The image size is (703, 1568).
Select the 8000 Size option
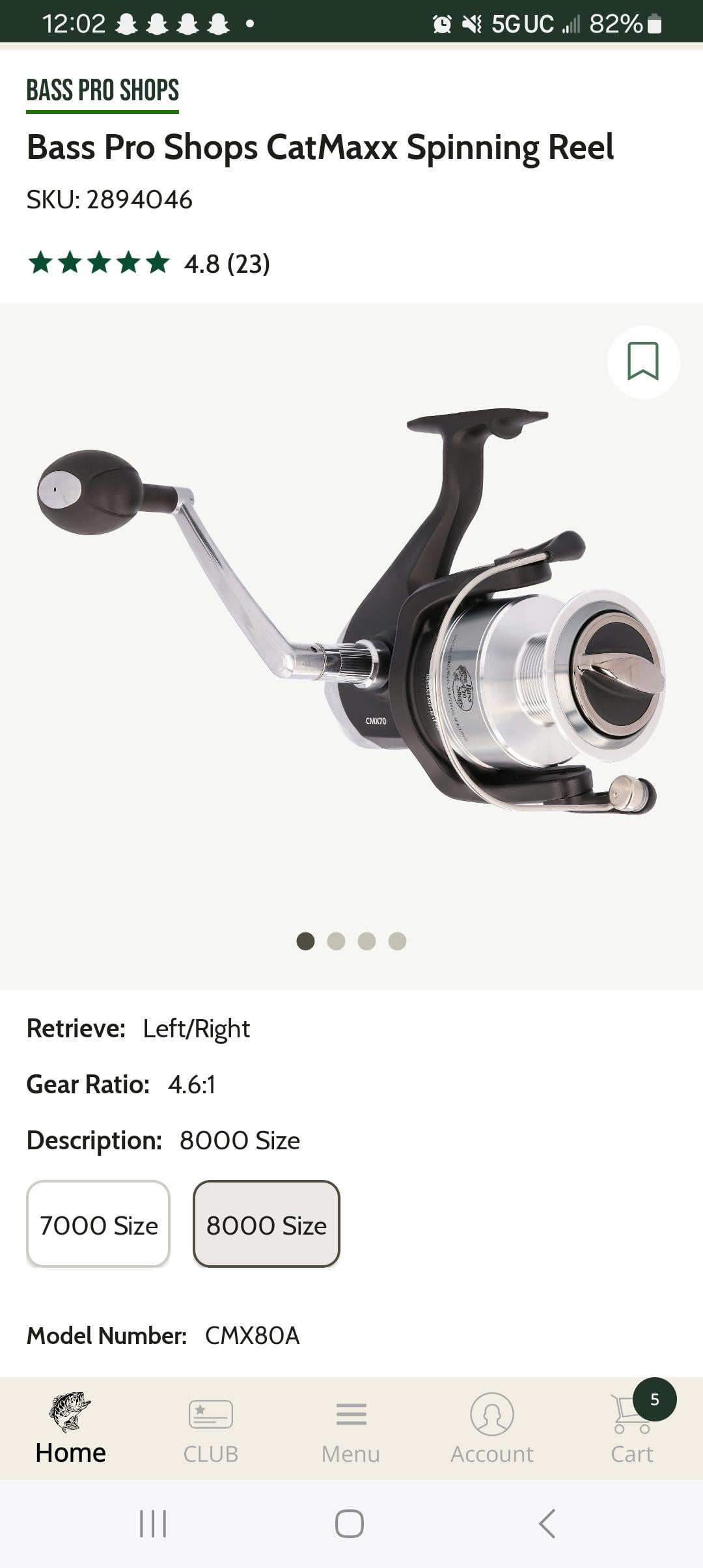[x=266, y=1224]
